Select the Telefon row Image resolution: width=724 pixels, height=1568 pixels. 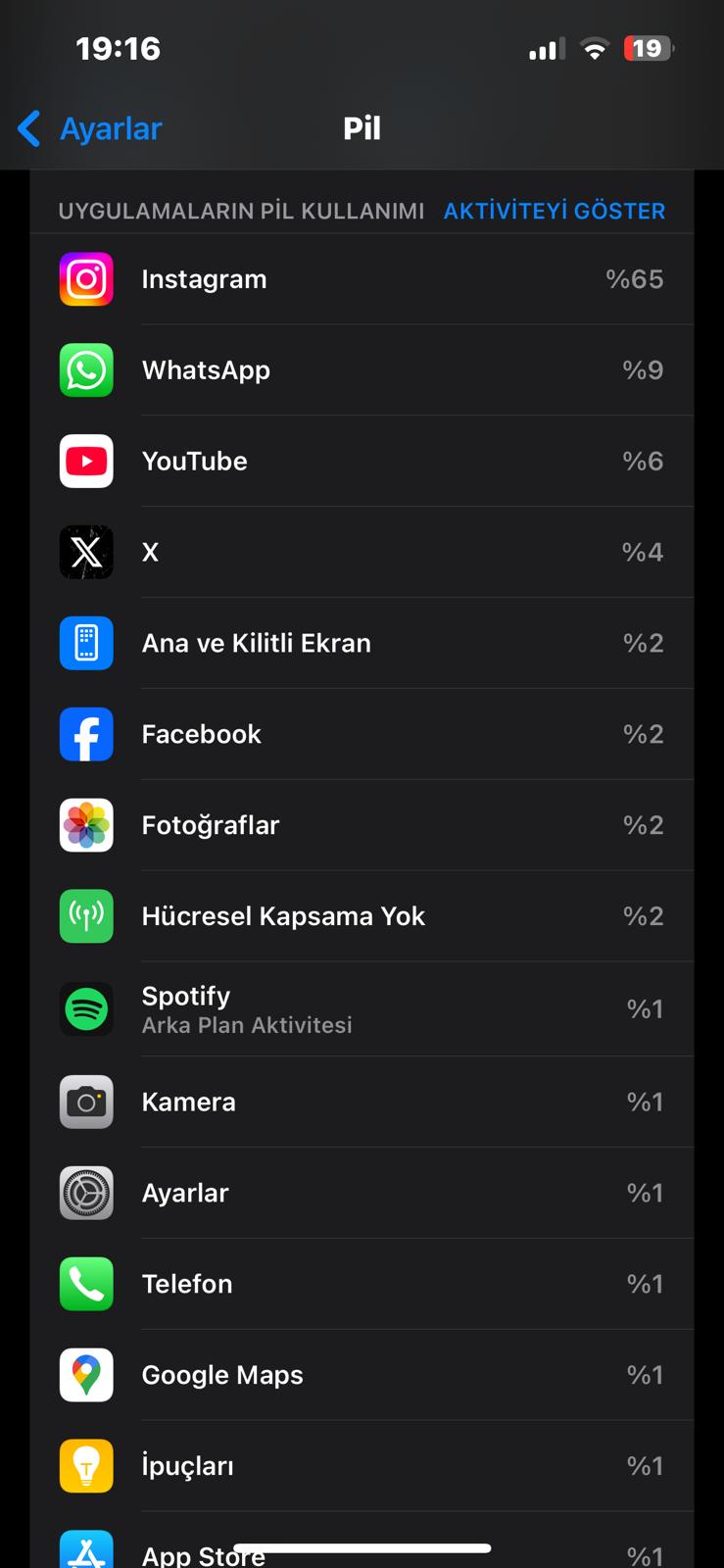[x=362, y=1285]
